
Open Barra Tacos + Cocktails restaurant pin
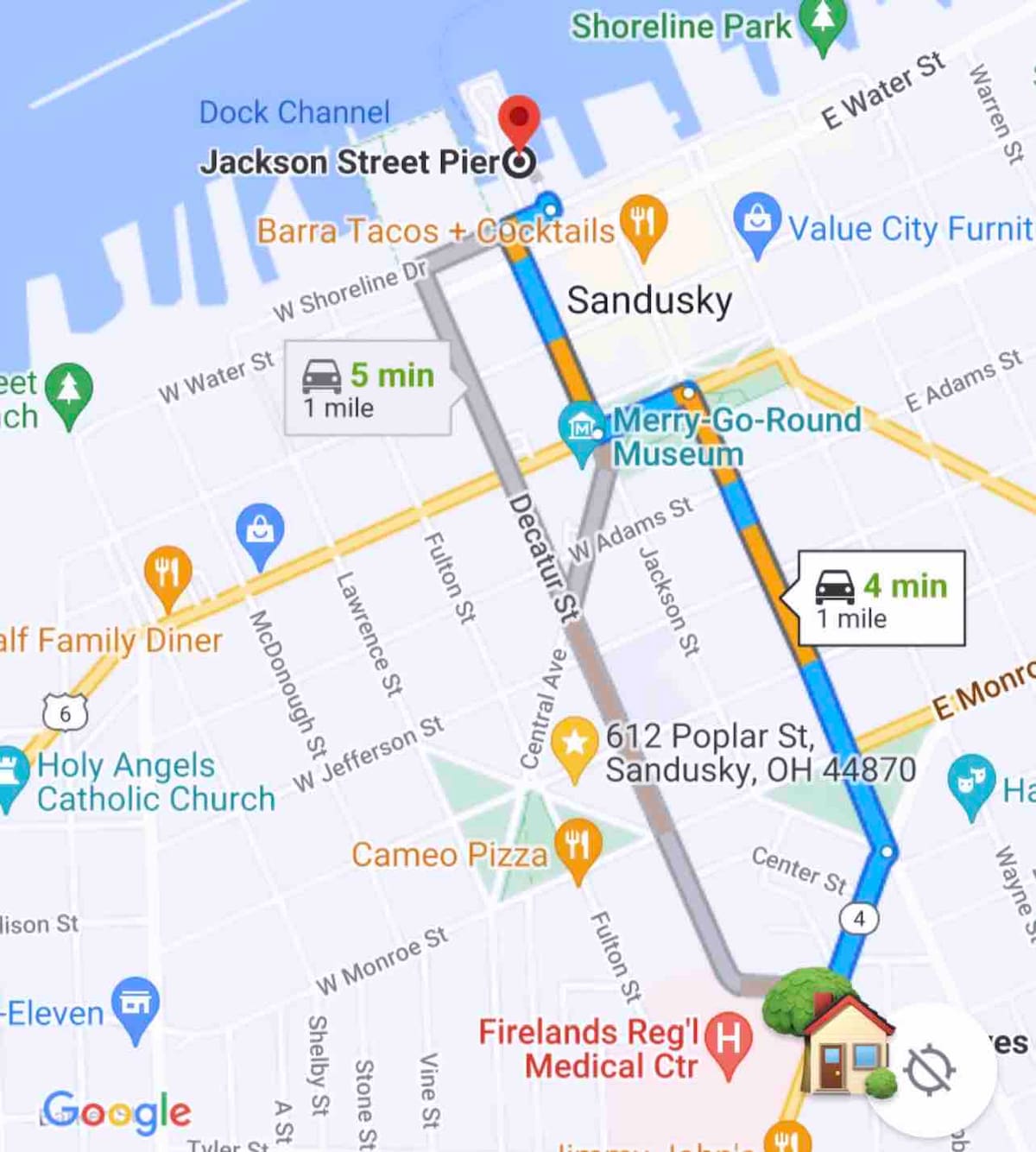coord(643,224)
